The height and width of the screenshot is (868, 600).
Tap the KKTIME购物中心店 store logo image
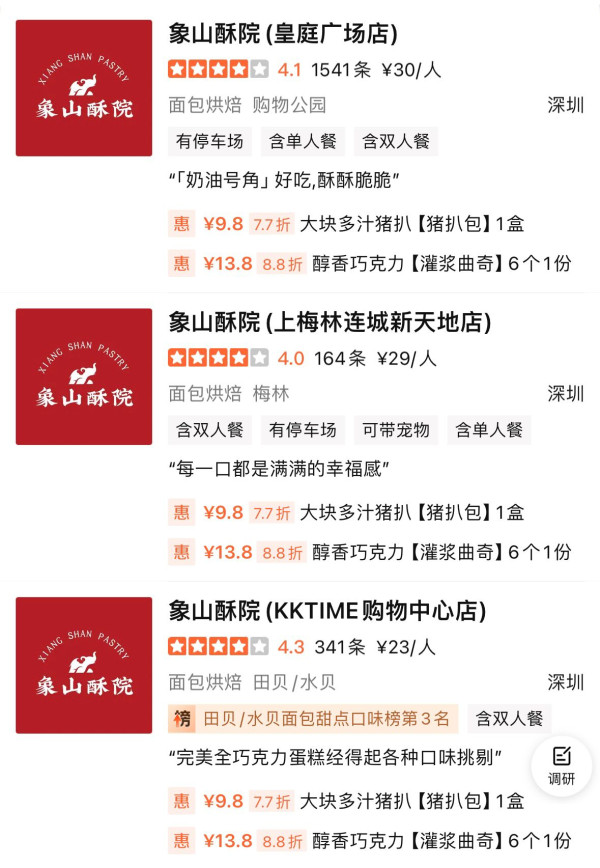(x=84, y=665)
